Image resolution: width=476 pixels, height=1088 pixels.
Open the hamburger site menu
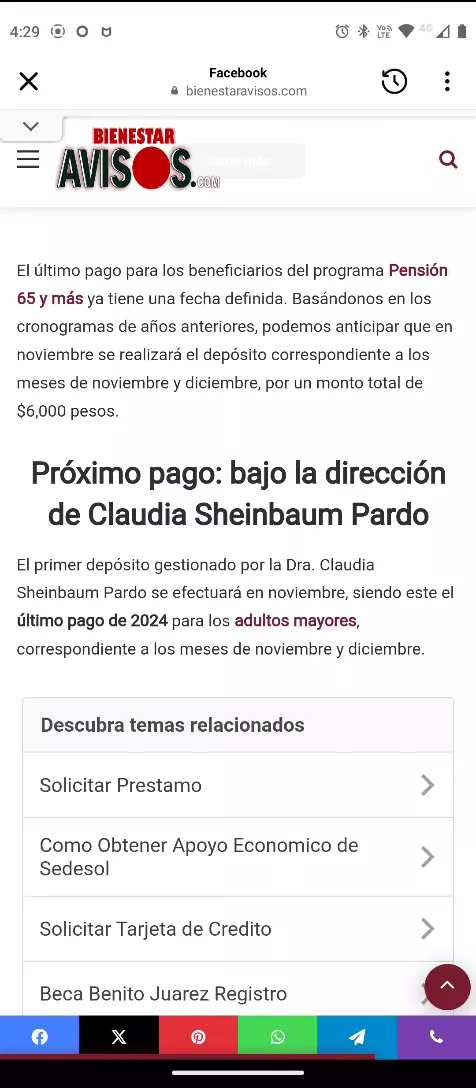pyautogui.click(x=28, y=160)
